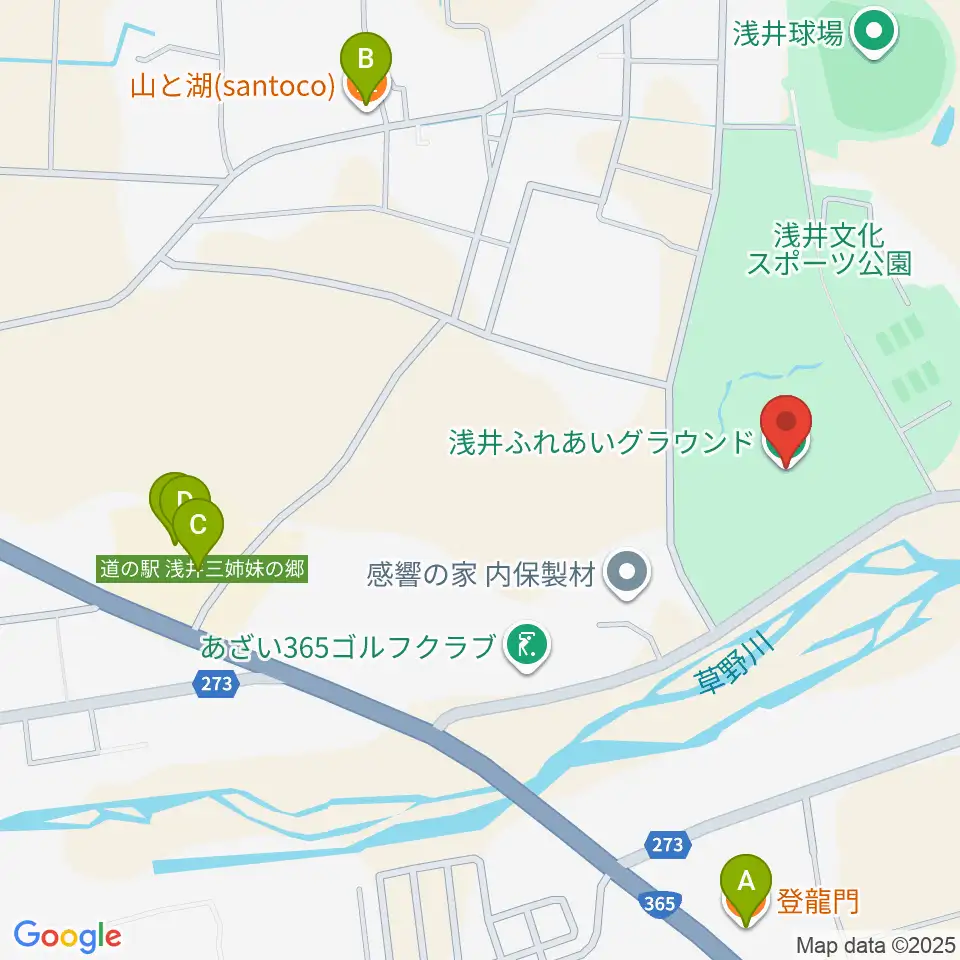Tap the green marker A near 登龍門

tap(745, 887)
